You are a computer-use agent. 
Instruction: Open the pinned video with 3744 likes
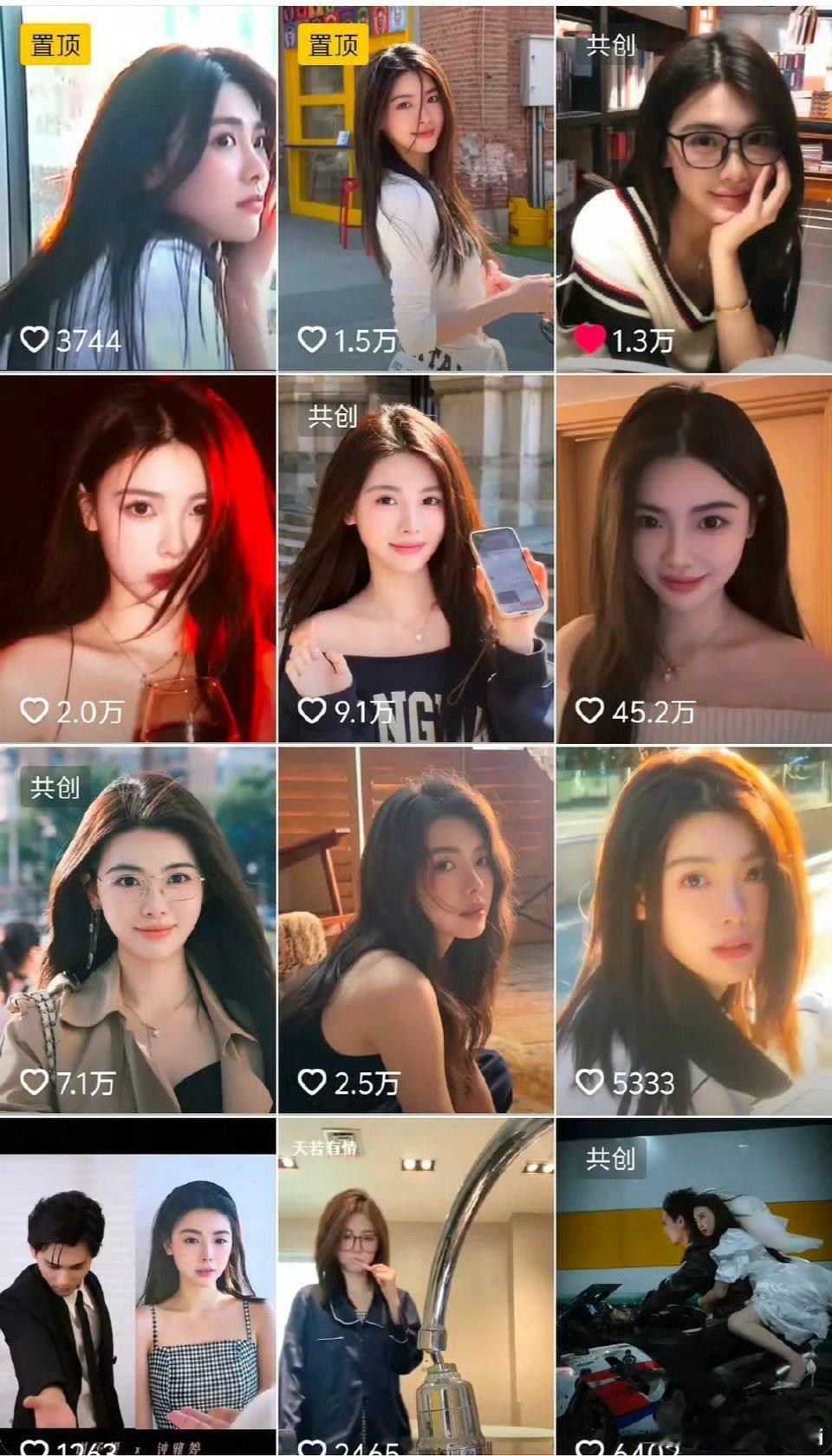pyautogui.click(x=138, y=187)
